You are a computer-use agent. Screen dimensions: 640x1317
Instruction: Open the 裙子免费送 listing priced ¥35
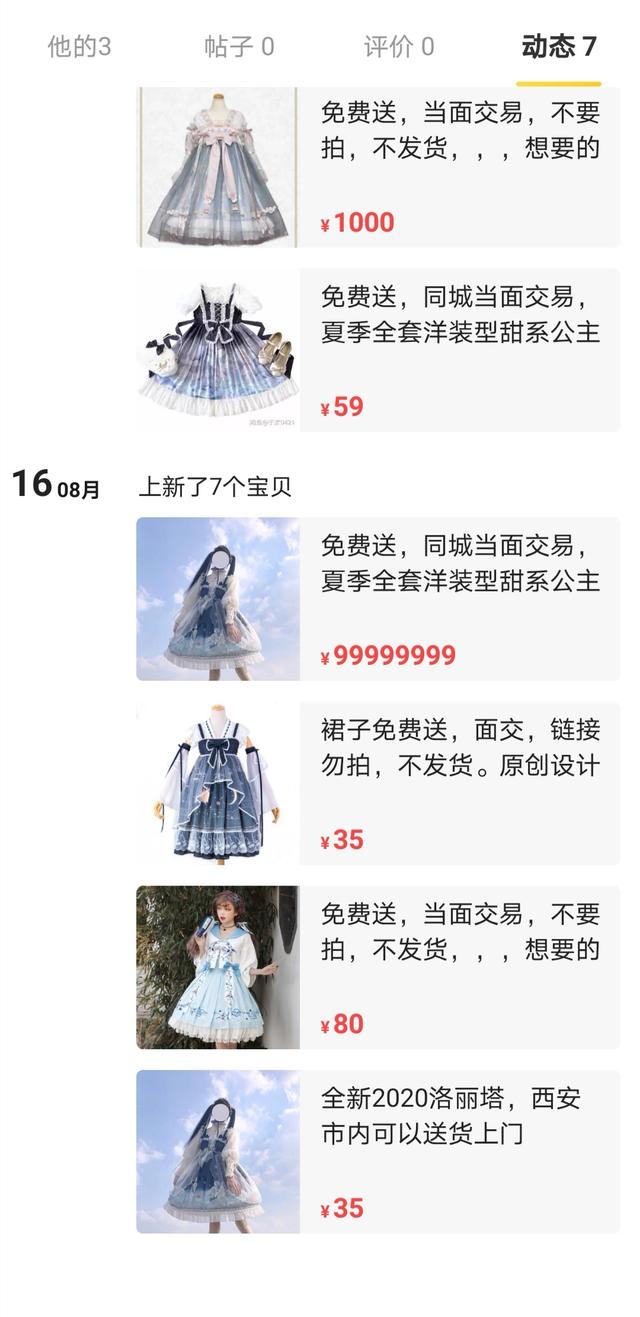[x=378, y=783]
